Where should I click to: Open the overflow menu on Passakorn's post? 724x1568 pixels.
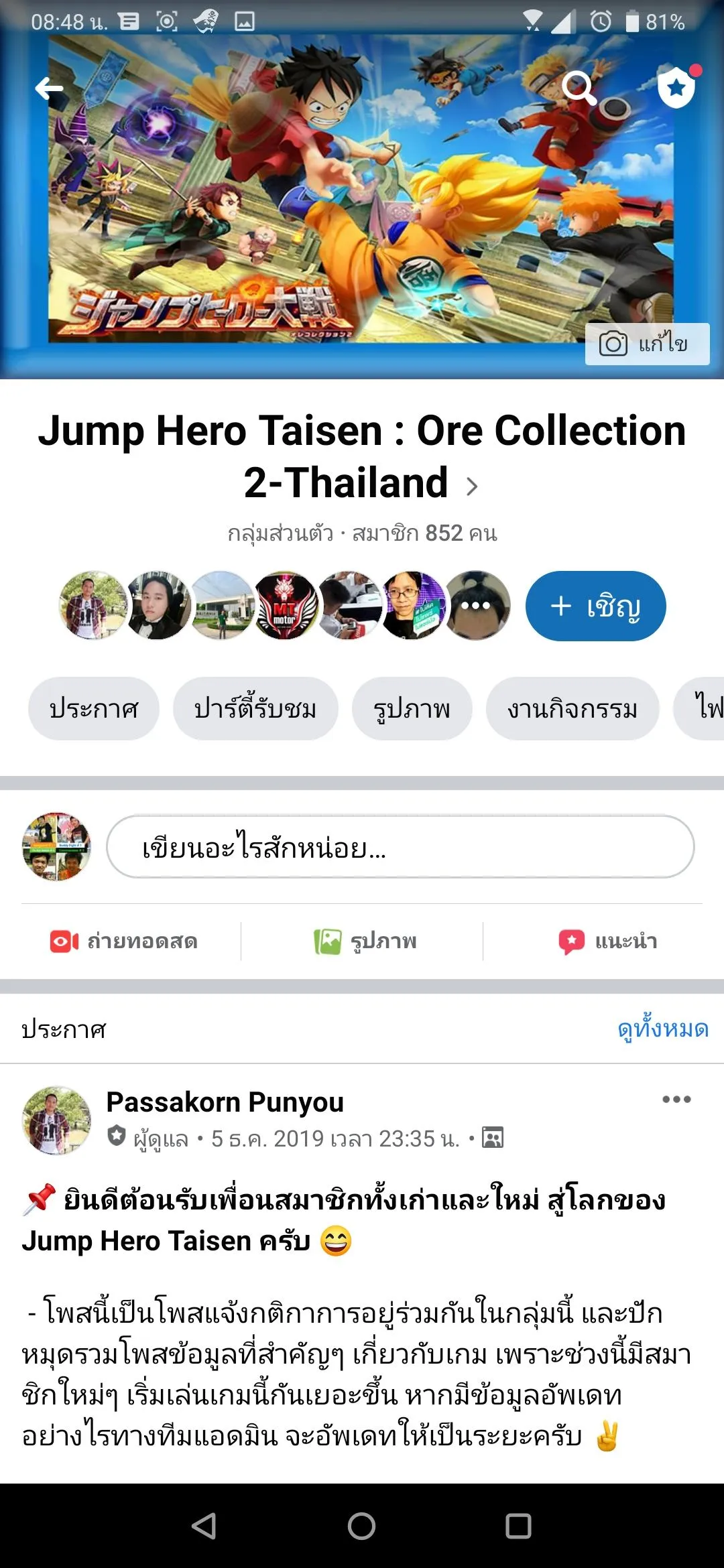(676, 1100)
